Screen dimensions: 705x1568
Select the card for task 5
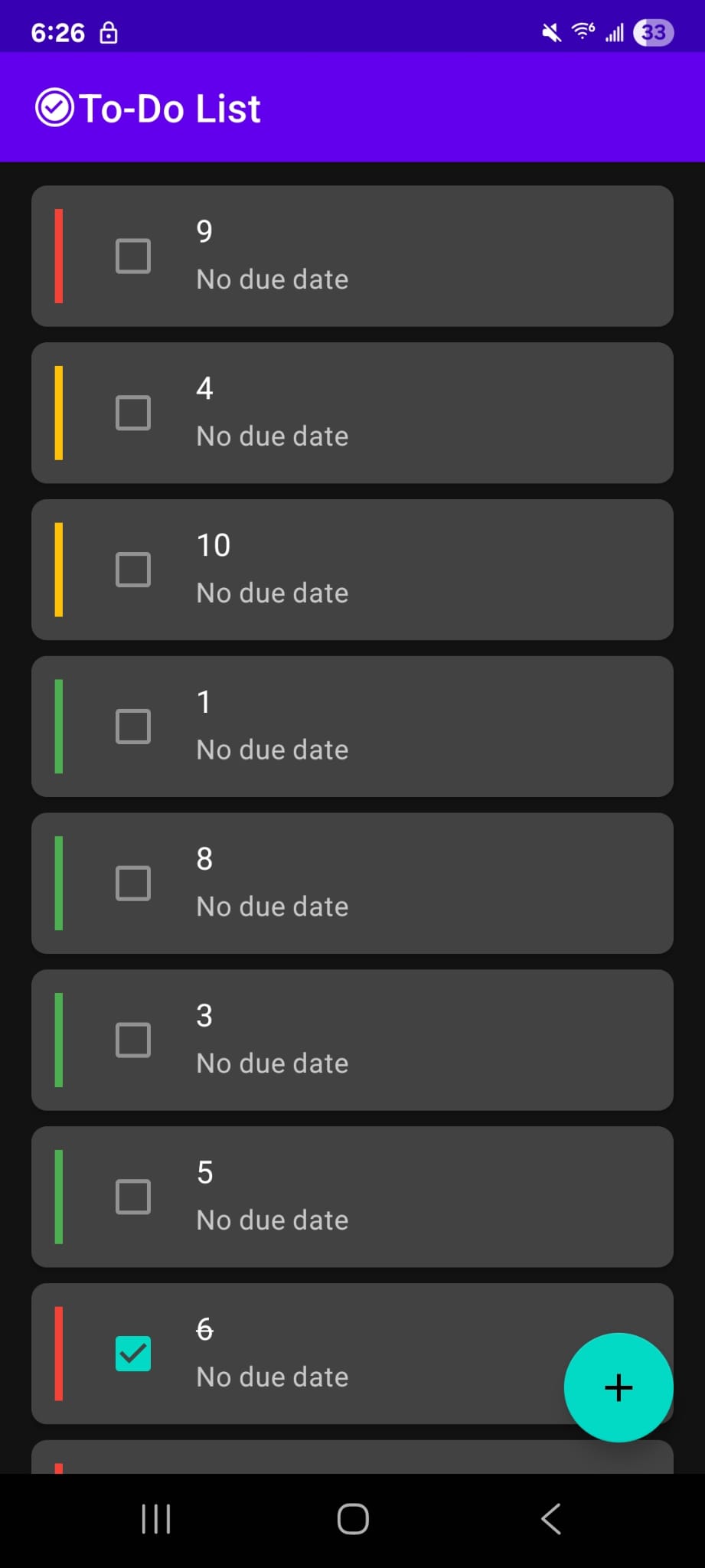(x=352, y=1196)
